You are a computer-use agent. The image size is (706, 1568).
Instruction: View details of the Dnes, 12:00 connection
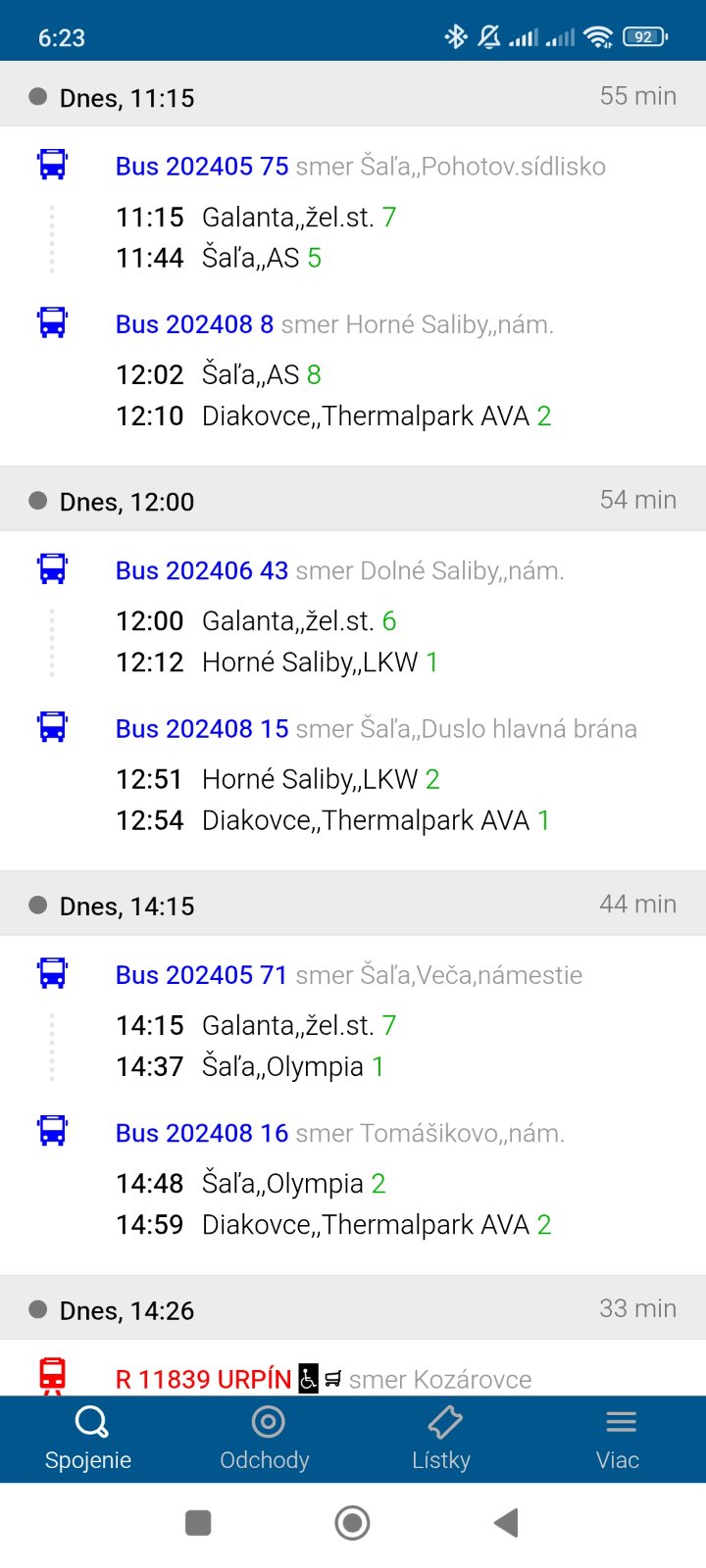(x=127, y=502)
